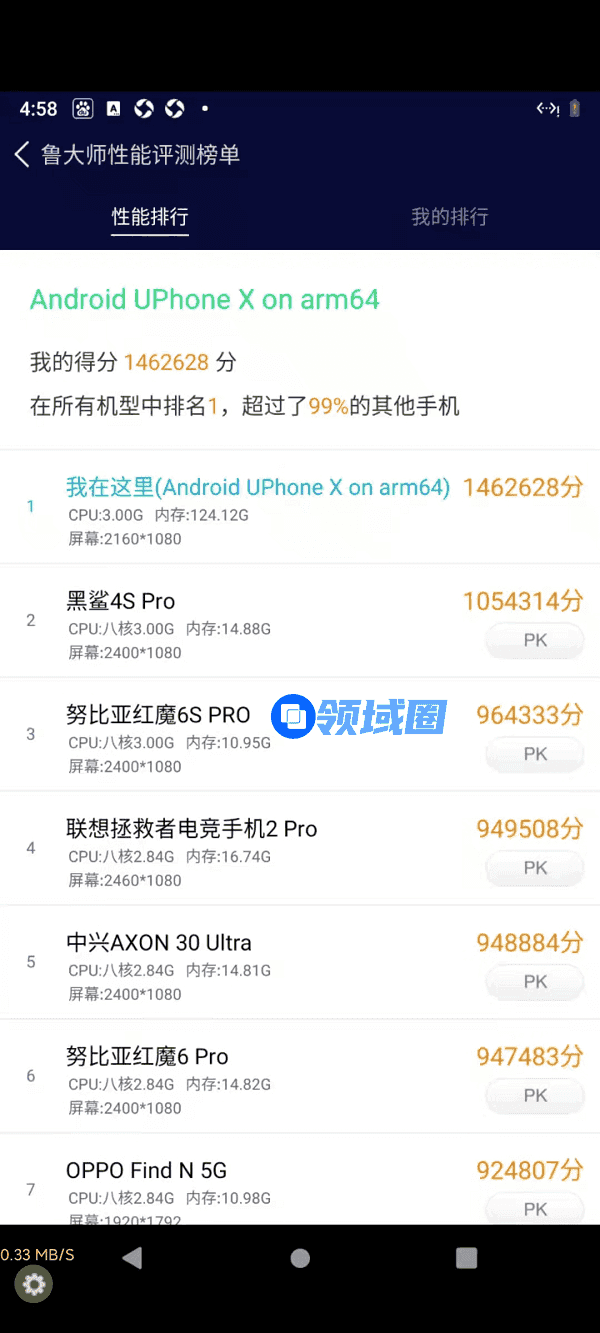The width and height of the screenshot is (600, 1333).
Task: Select PK for OPPO Find N 5G
Action: point(535,1209)
